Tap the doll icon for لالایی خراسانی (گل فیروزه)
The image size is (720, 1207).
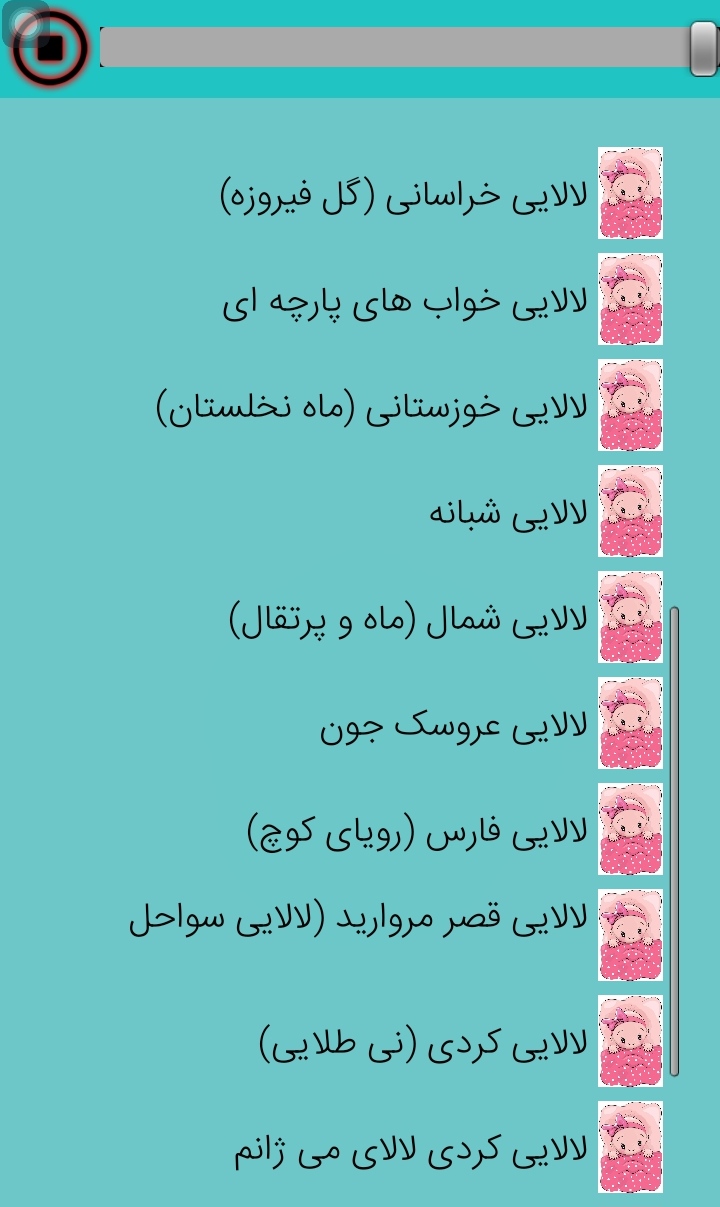[x=630, y=195]
